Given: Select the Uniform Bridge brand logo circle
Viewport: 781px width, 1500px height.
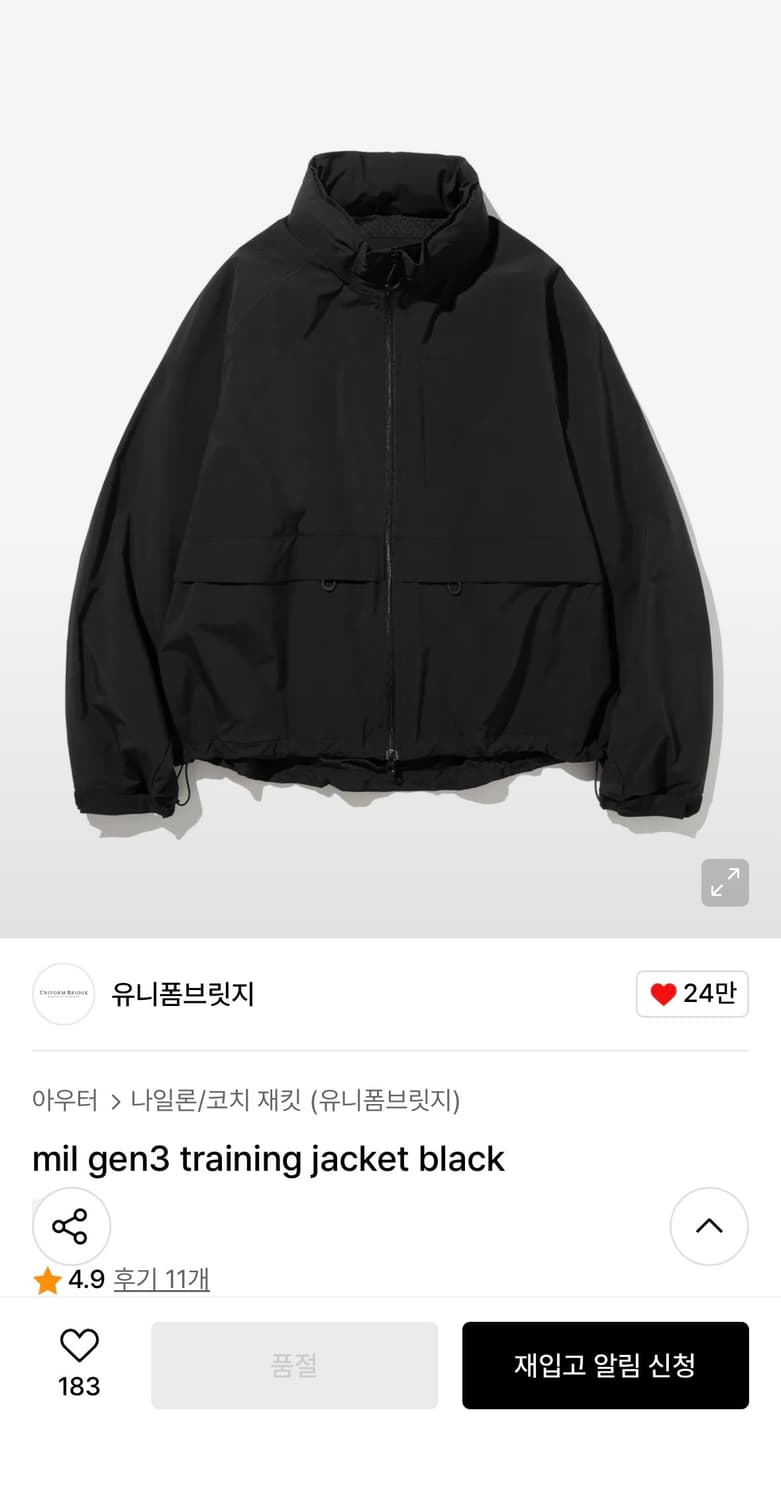Looking at the screenshot, I should (63, 994).
